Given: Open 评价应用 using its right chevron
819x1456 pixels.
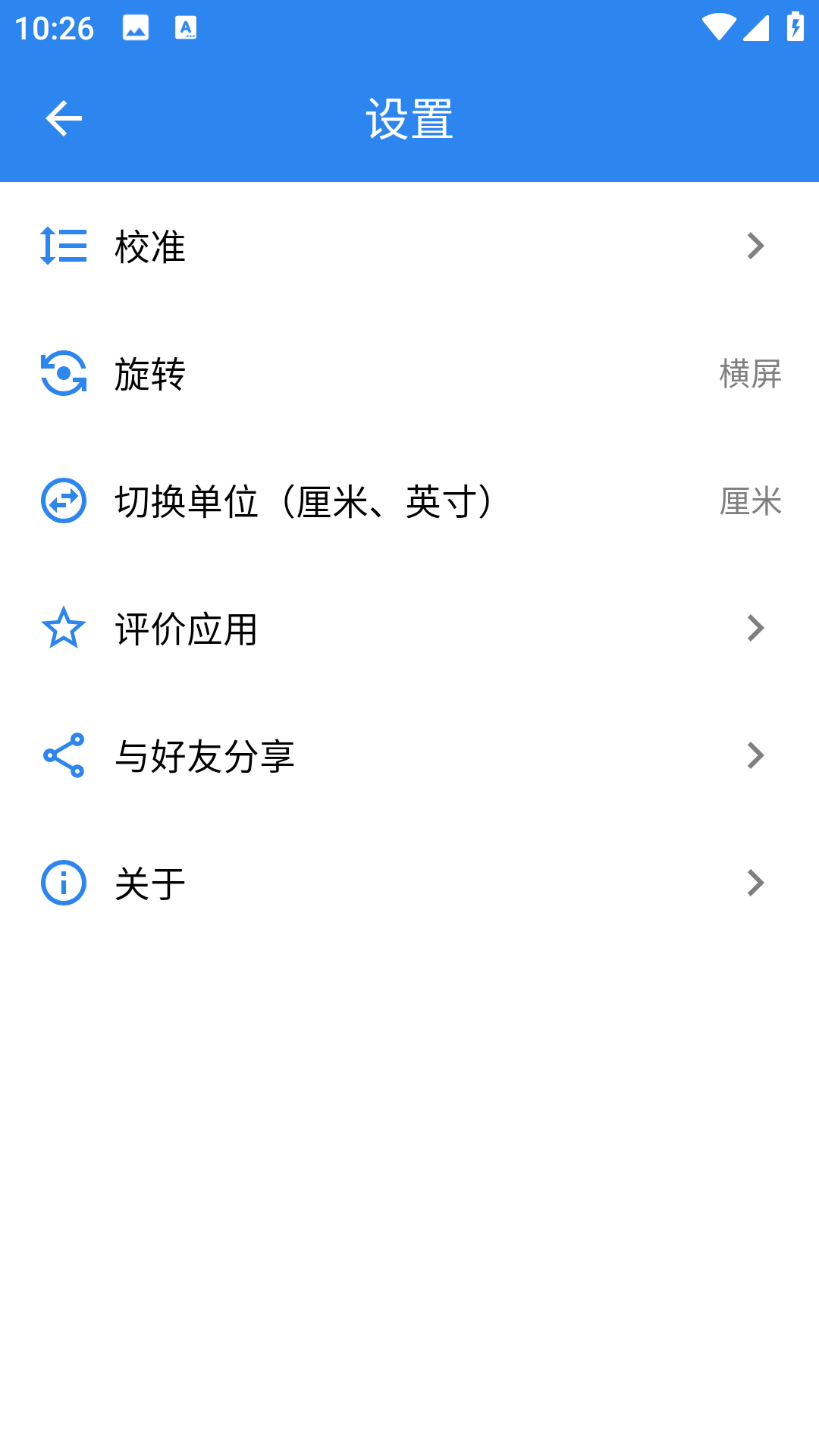Looking at the screenshot, I should [x=755, y=628].
